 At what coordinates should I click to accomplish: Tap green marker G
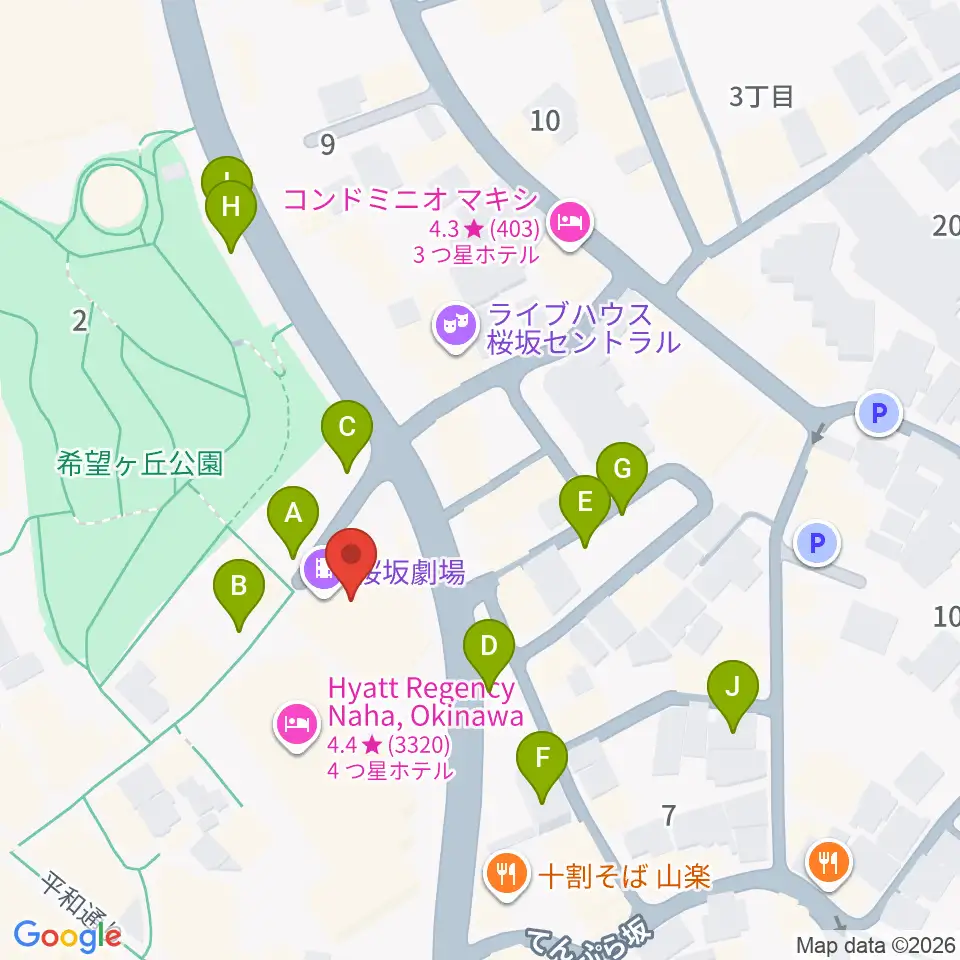621,478
